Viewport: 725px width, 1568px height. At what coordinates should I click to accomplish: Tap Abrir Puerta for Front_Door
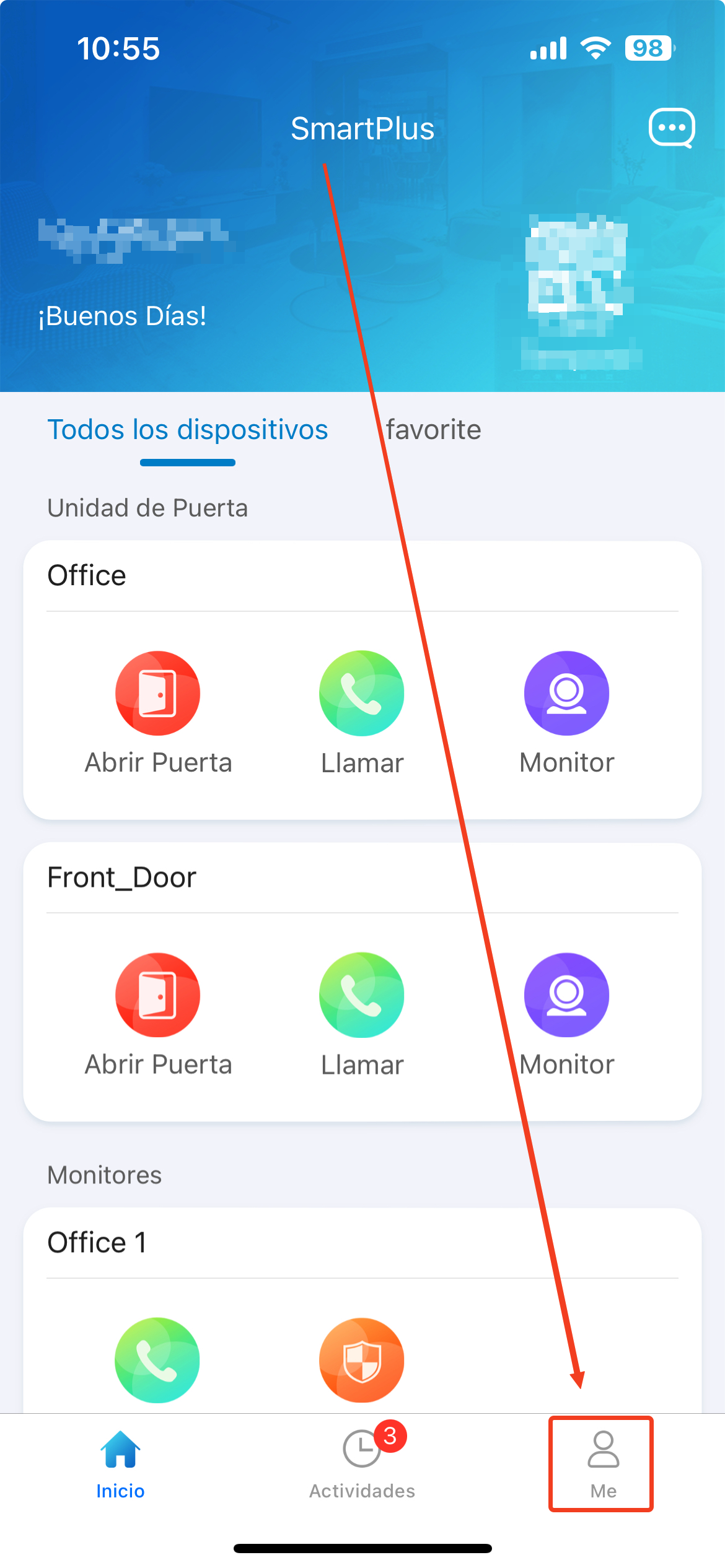coord(158,995)
